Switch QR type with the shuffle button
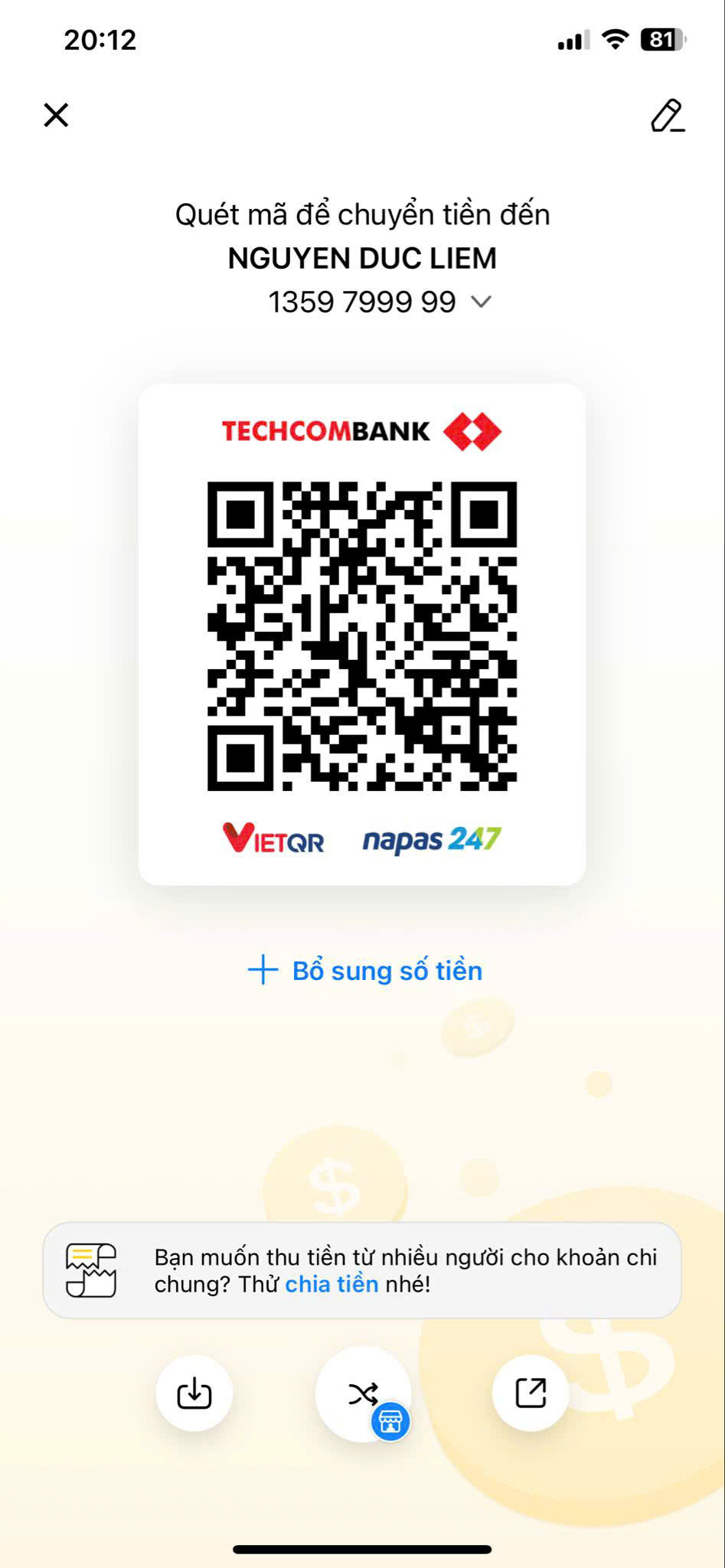 [x=363, y=1393]
